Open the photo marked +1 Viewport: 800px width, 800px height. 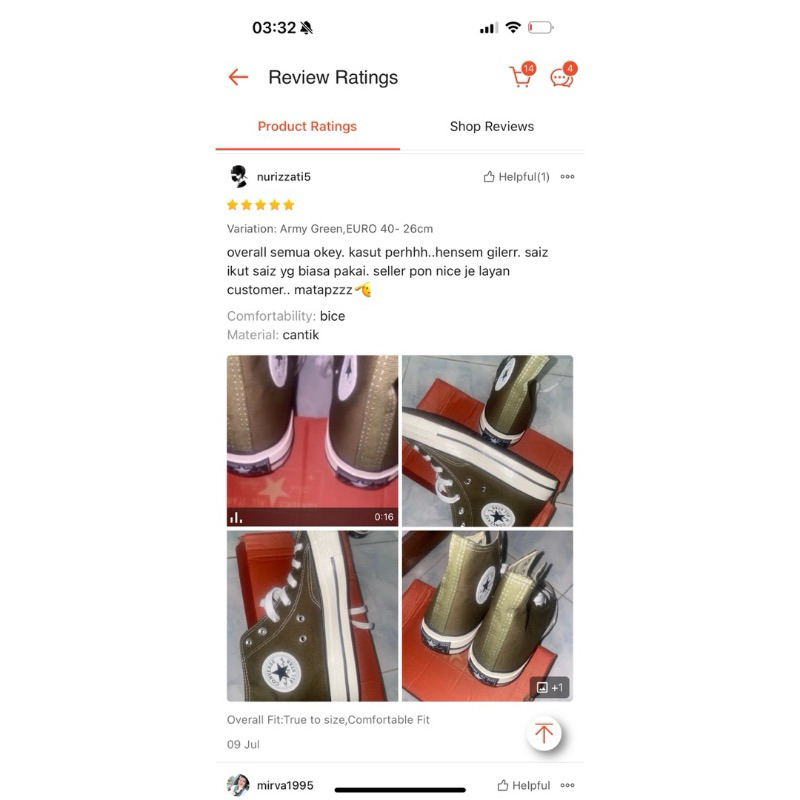click(487, 615)
